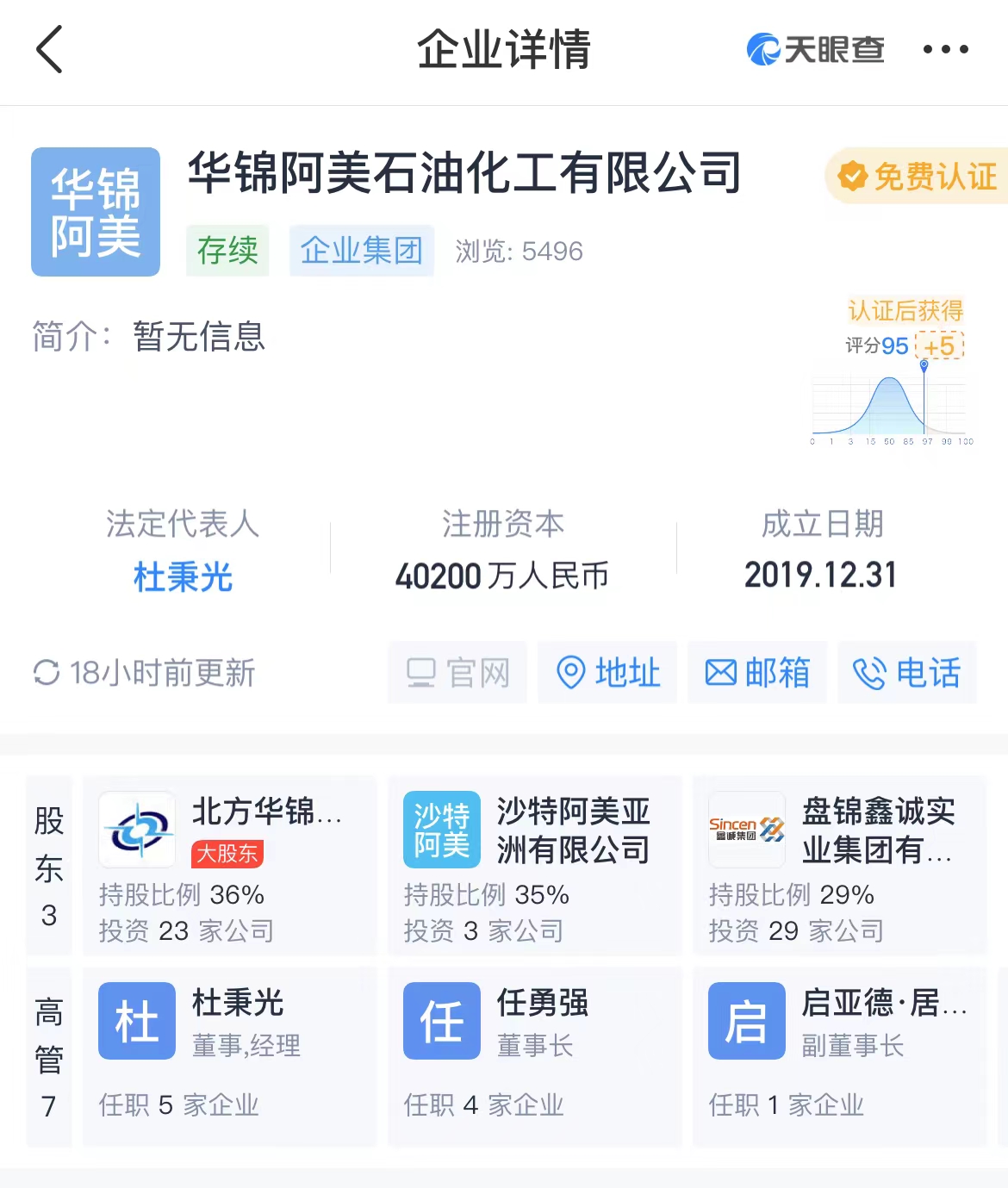View executive 杜秉光, 董事 and 经理
Screen dimensions: 1008x1188
229,1056
